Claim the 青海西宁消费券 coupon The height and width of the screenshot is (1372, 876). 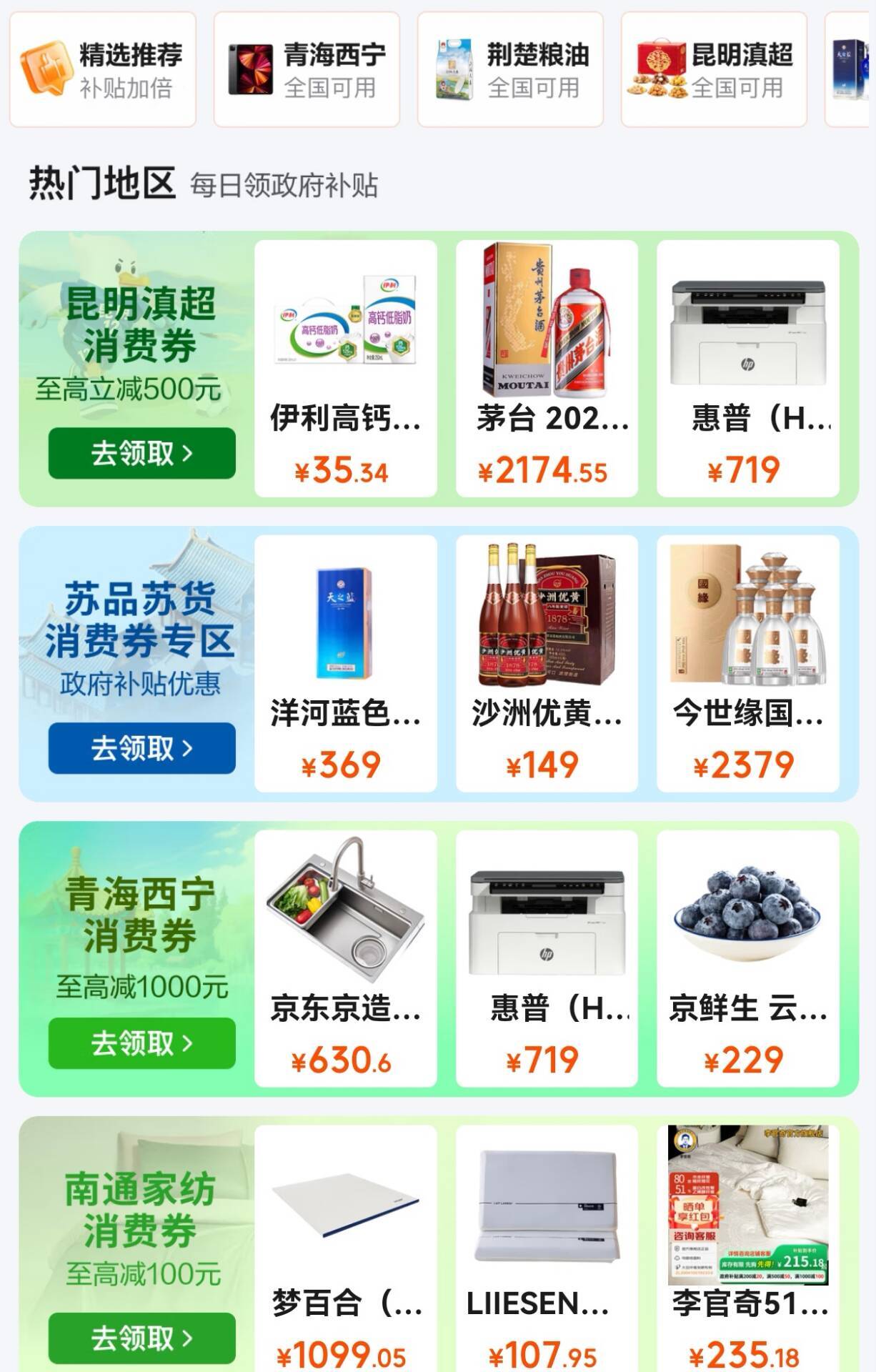[x=141, y=1043]
